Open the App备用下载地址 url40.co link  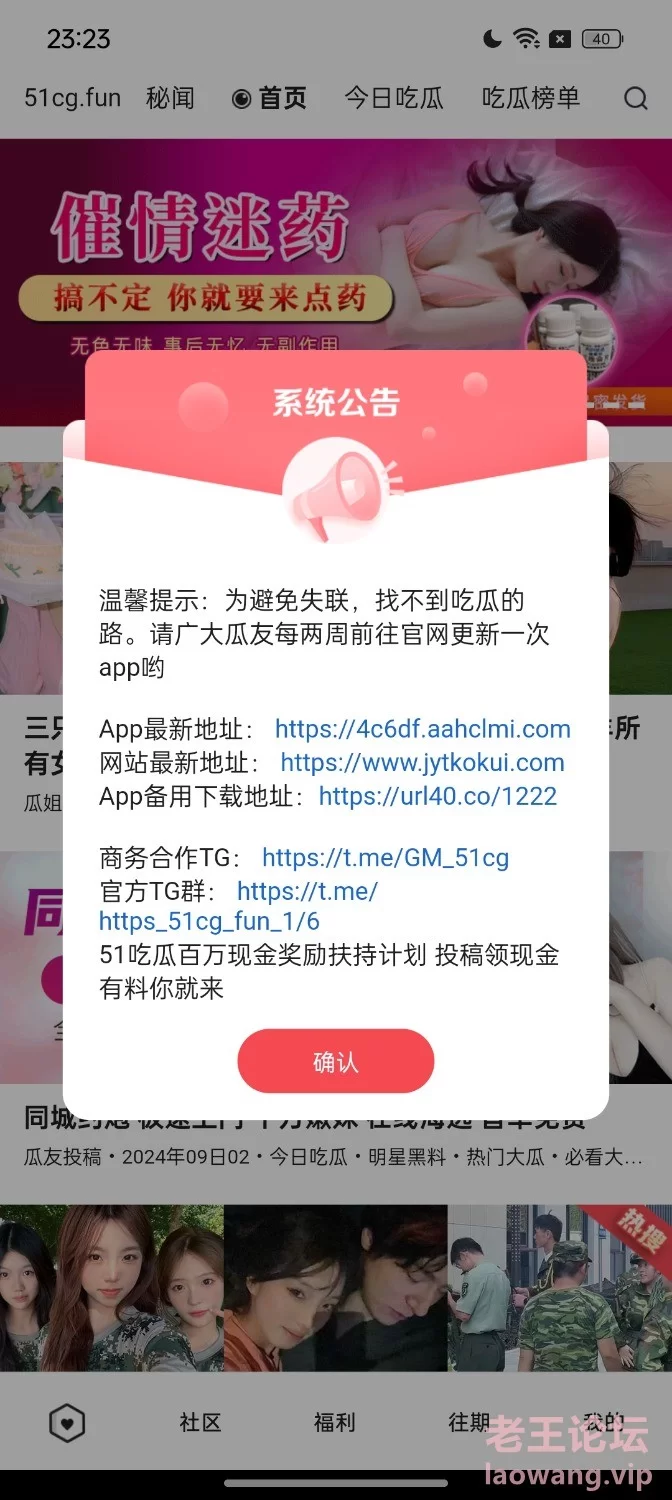pyautogui.click(x=438, y=797)
